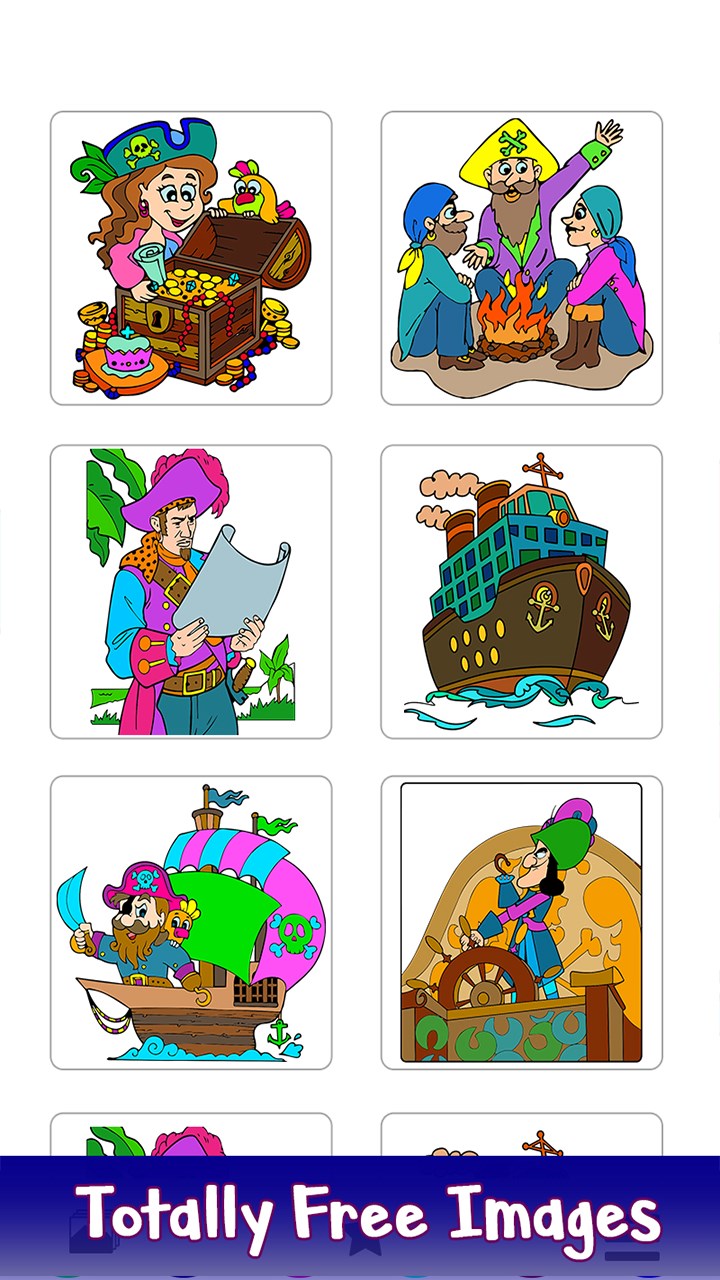The width and height of the screenshot is (720, 1280).
Task: Open the steamship with anchors picture
Action: point(521,592)
